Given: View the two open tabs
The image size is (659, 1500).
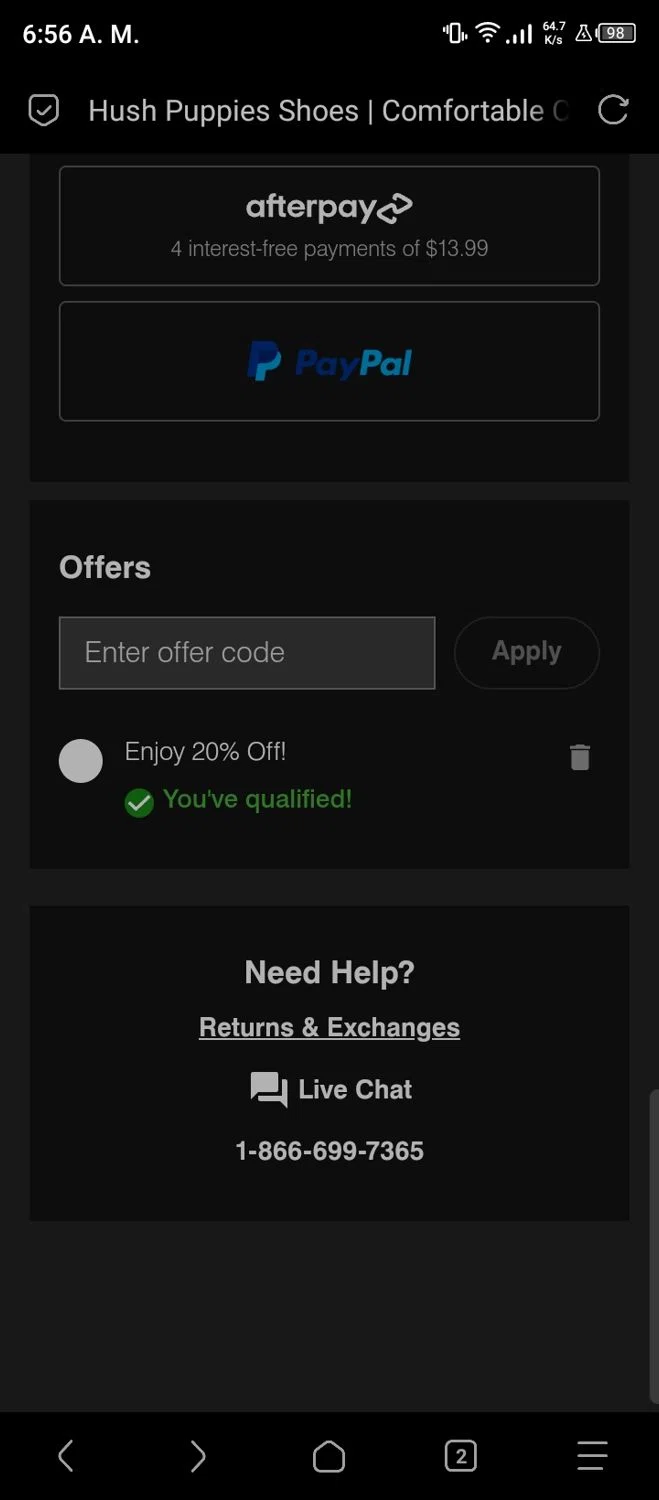Looking at the screenshot, I should [x=460, y=1456].
